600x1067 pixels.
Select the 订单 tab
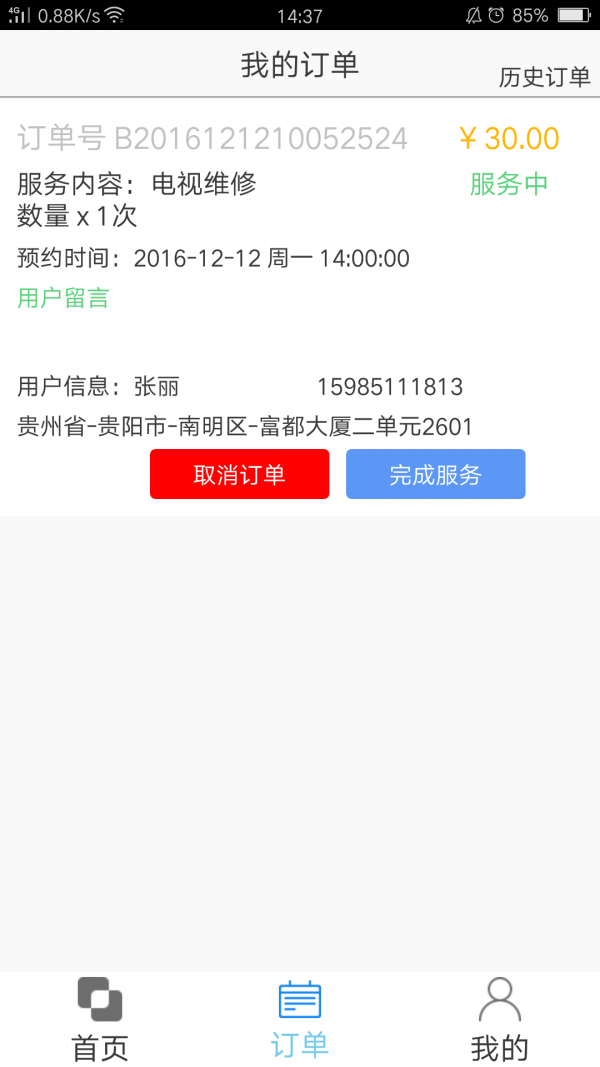pyautogui.click(x=299, y=1019)
